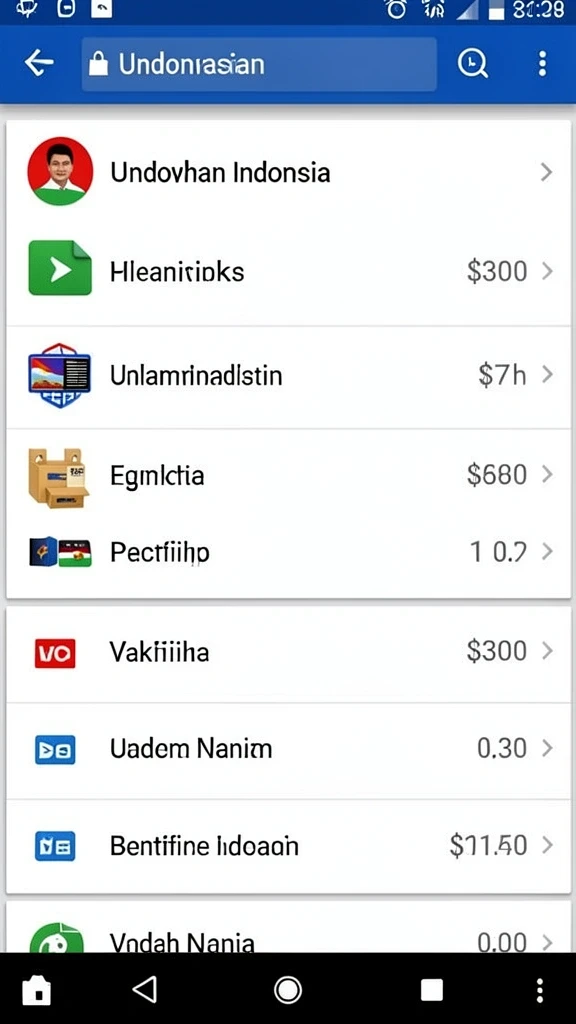
Task: Open the Bentifine Idoaɑn row
Action: point(289,846)
